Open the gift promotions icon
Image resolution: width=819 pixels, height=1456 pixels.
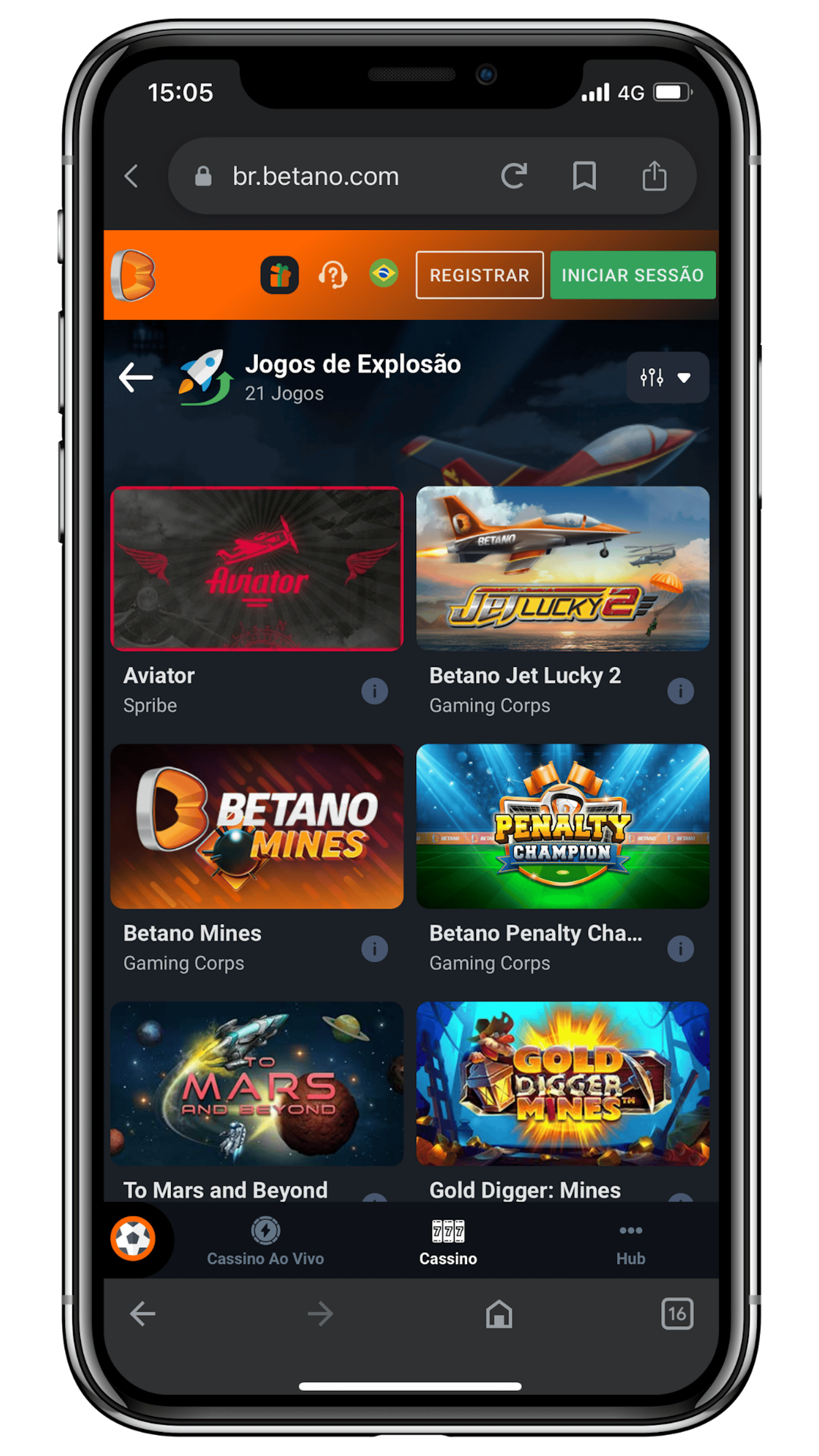tap(279, 275)
